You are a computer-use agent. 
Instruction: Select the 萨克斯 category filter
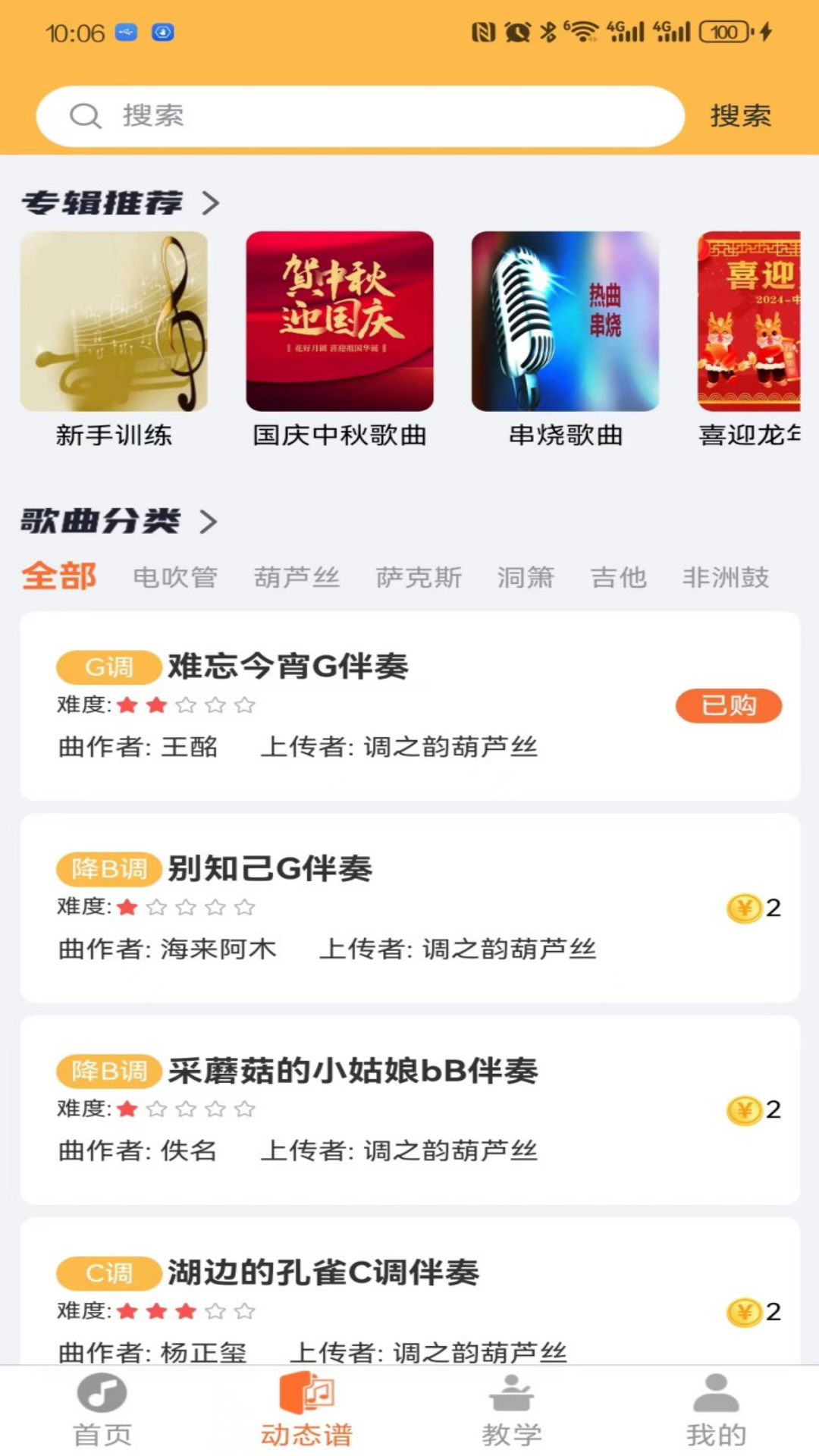(x=421, y=577)
